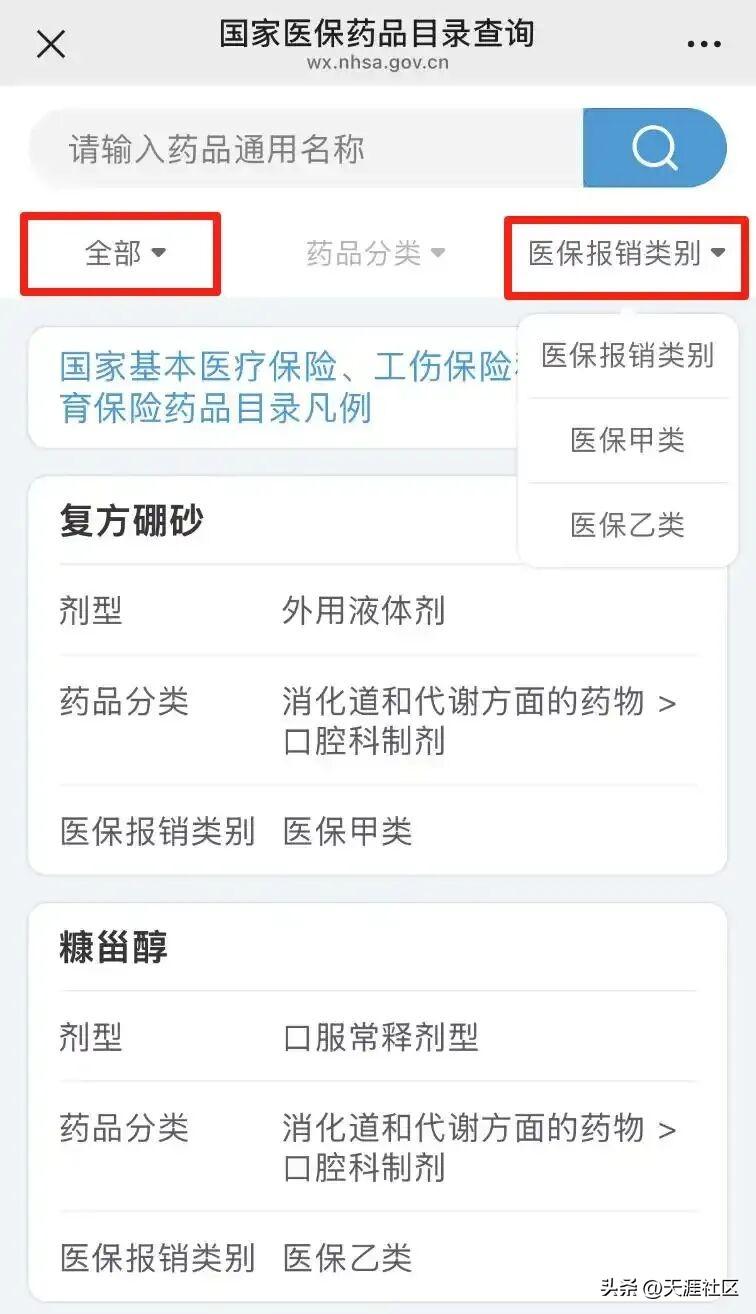This screenshot has width=756, height=1314.
Task: Collapse the 医保报销类别 filter dropdown
Action: click(x=626, y=254)
